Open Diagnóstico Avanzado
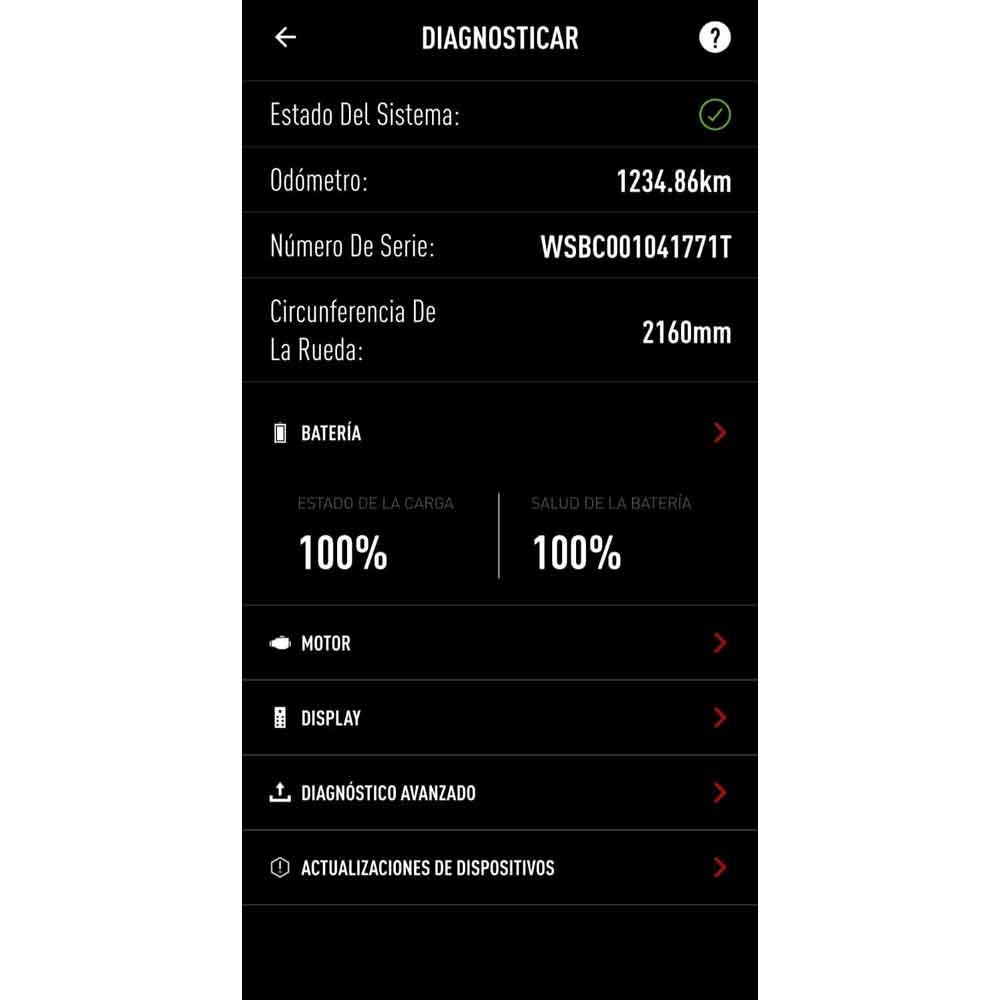The width and height of the screenshot is (1000, 1000). [x=500, y=793]
